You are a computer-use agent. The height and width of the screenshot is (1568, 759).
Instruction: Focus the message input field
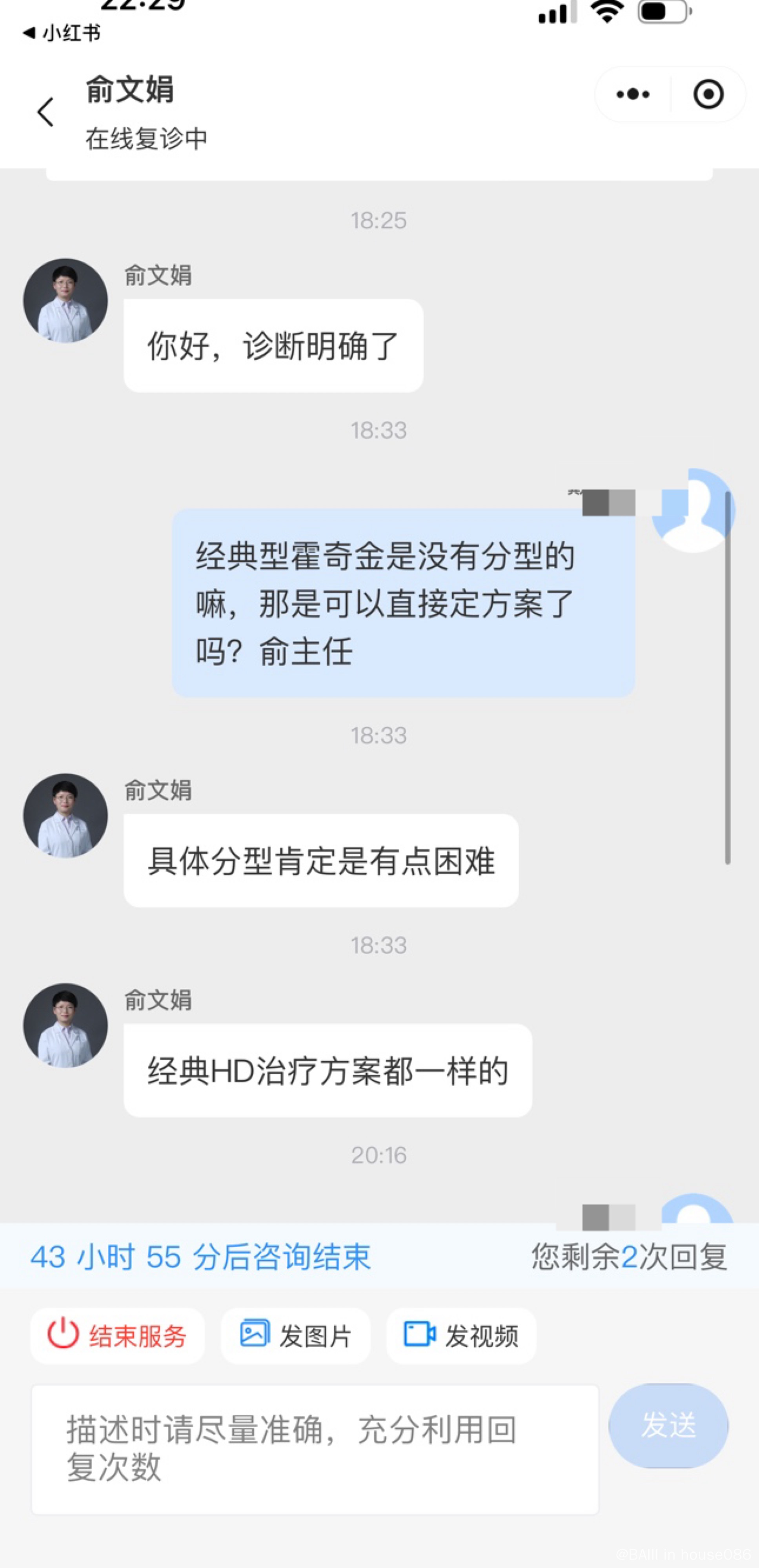[314, 1449]
